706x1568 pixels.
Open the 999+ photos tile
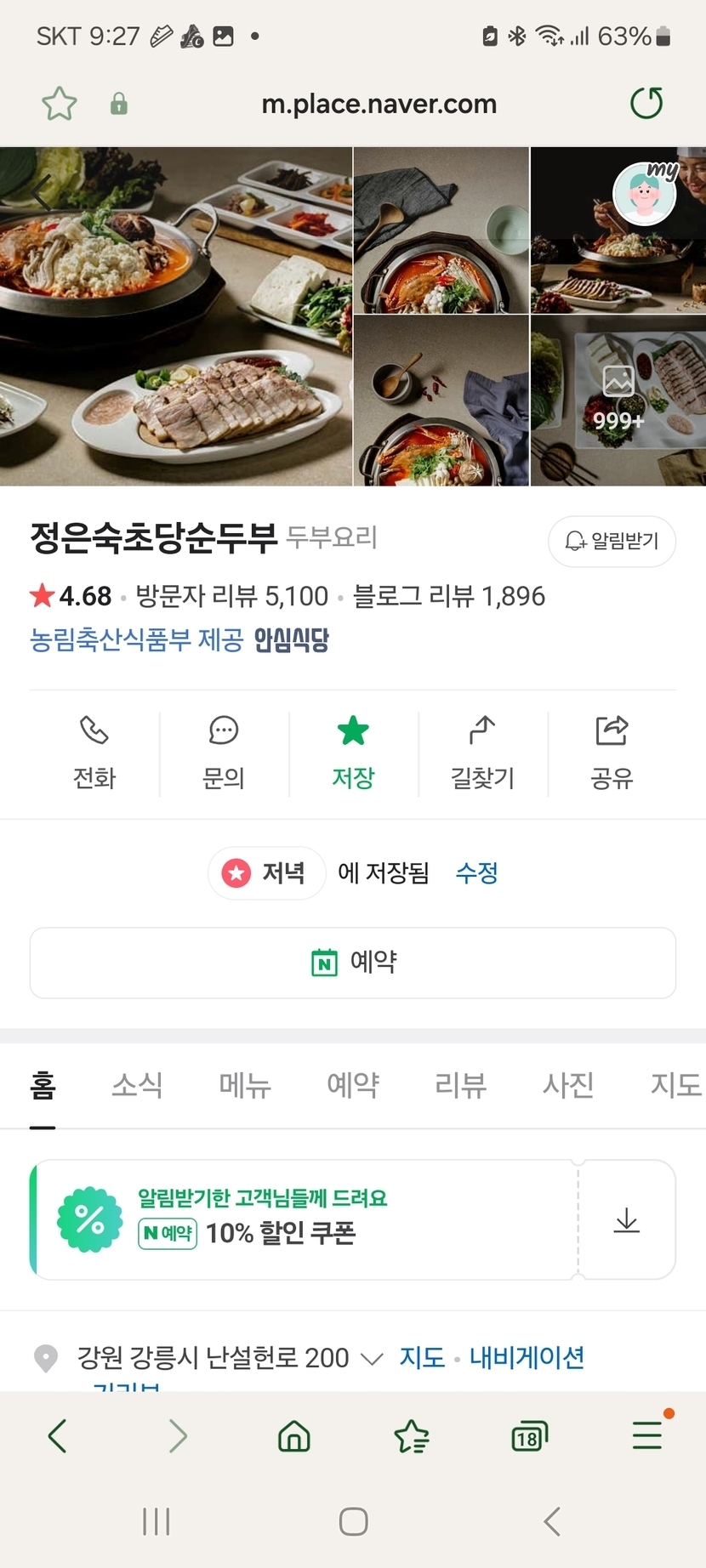(618, 401)
